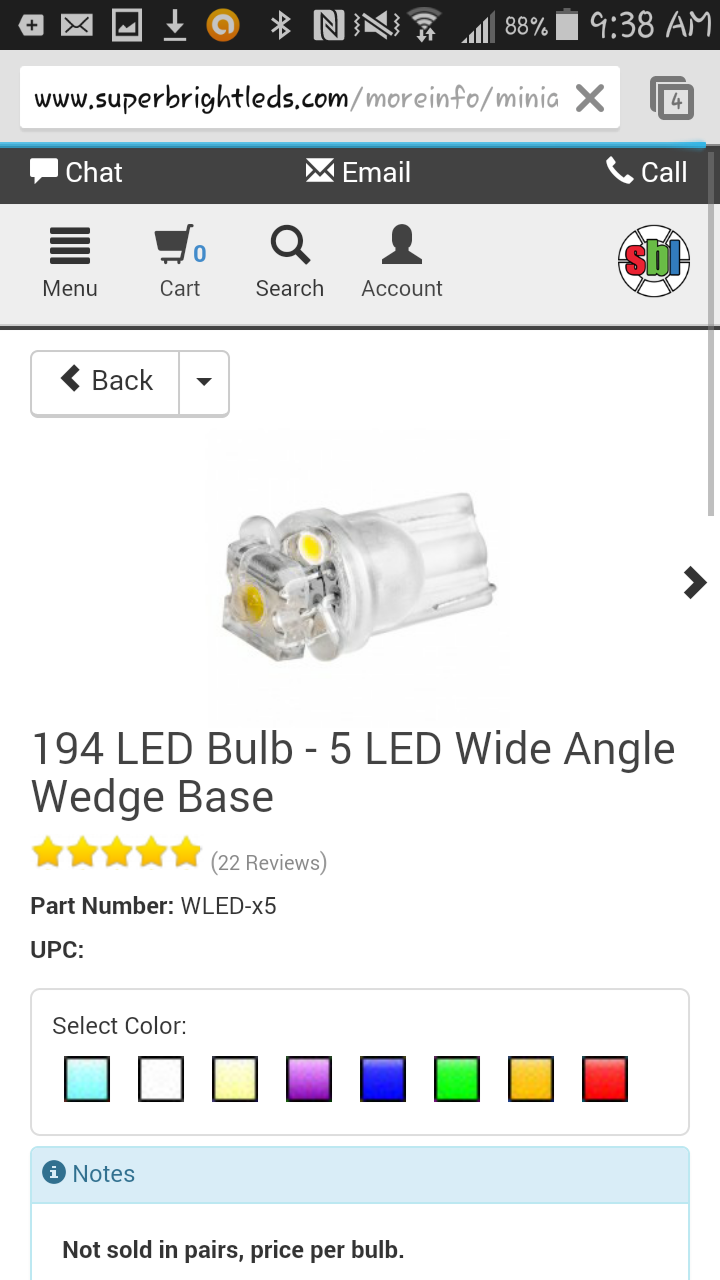Expand the dropdown arrow beside Back
The width and height of the screenshot is (720, 1280).
coord(204,381)
